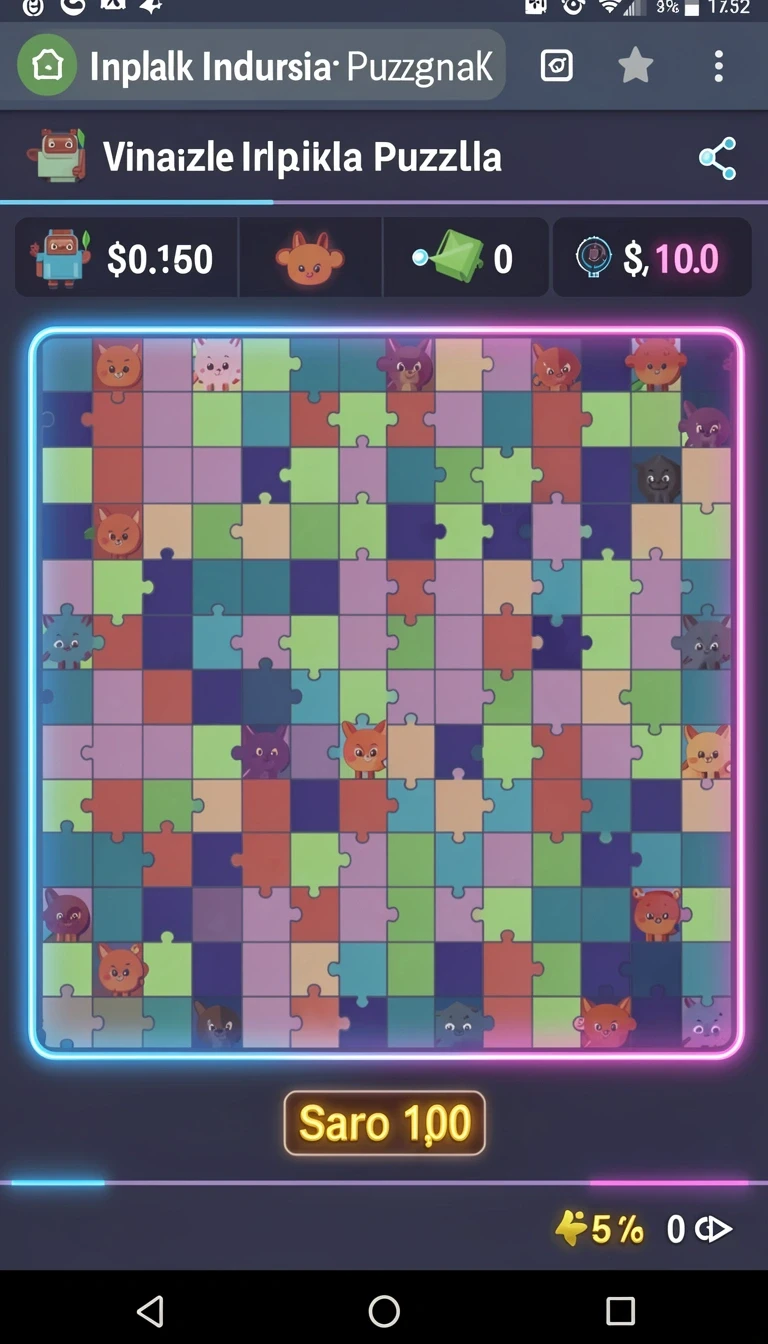Tap the green gem box showing 0

(x=466, y=258)
